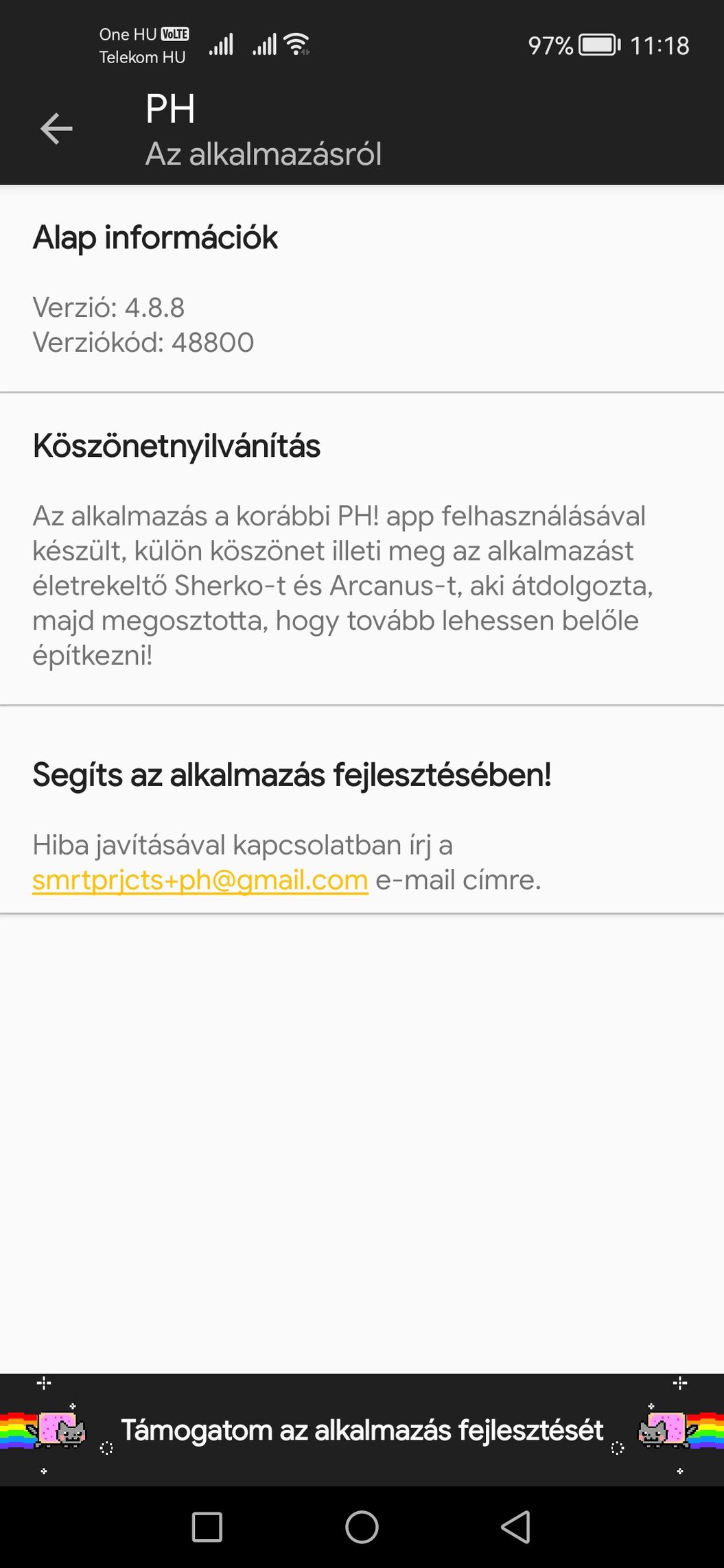724x1568 pixels.
Task: Go to the home screen
Action: [x=362, y=1527]
